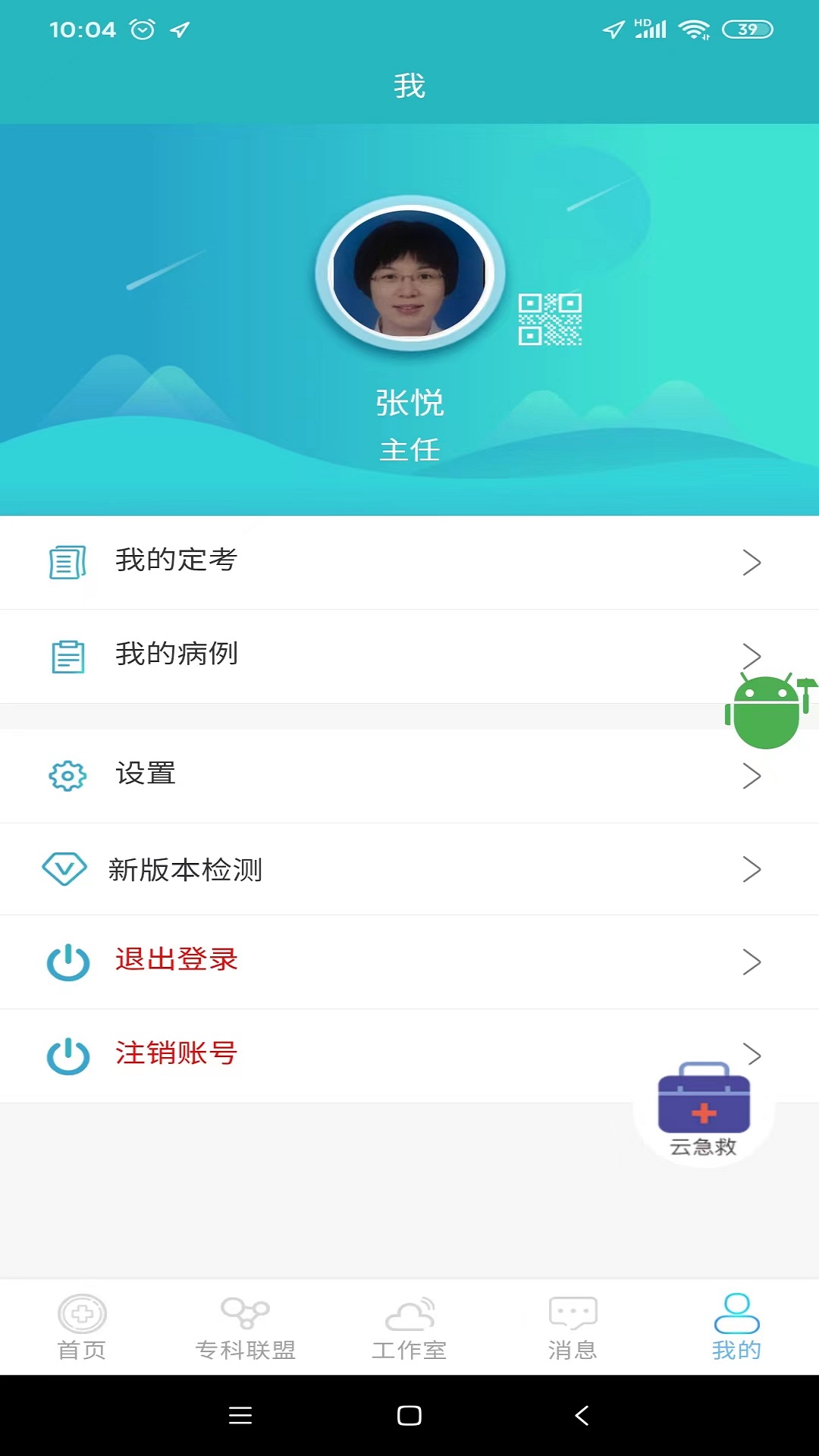Image resolution: width=819 pixels, height=1456 pixels.
Task: Select the 设置 gear icon
Action: pyautogui.click(x=67, y=776)
